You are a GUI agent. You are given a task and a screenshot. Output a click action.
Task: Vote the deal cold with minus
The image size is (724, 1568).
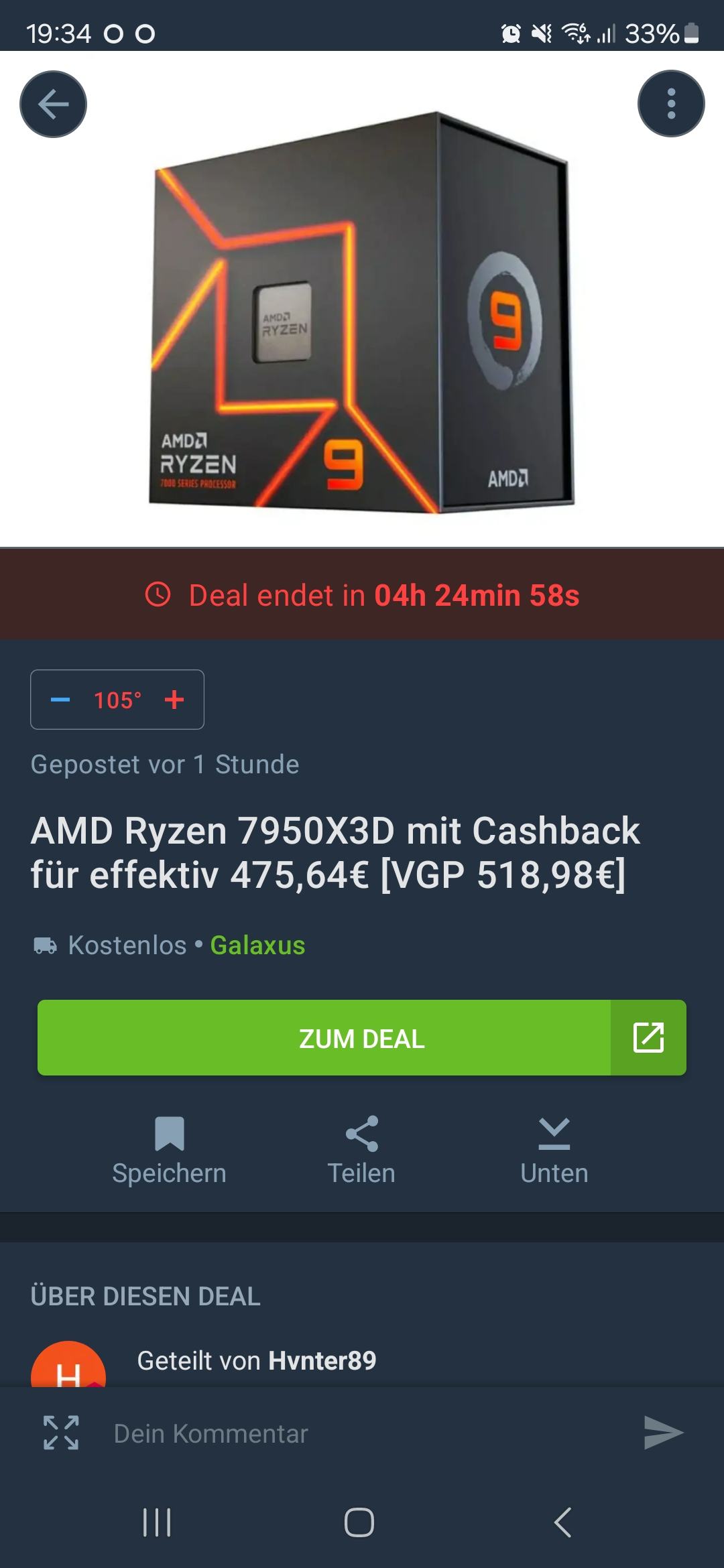(60, 700)
